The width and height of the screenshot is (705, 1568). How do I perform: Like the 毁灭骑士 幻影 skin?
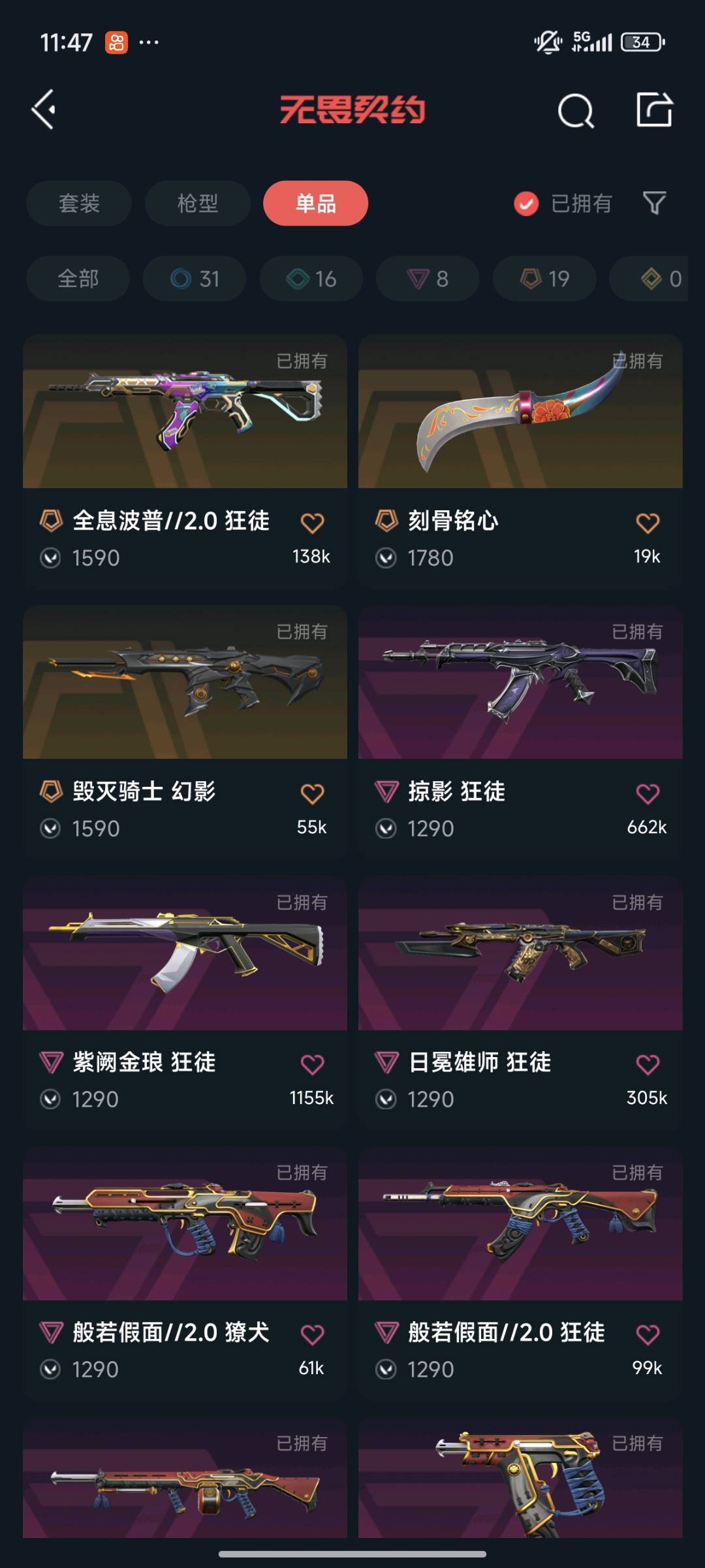click(312, 793)
